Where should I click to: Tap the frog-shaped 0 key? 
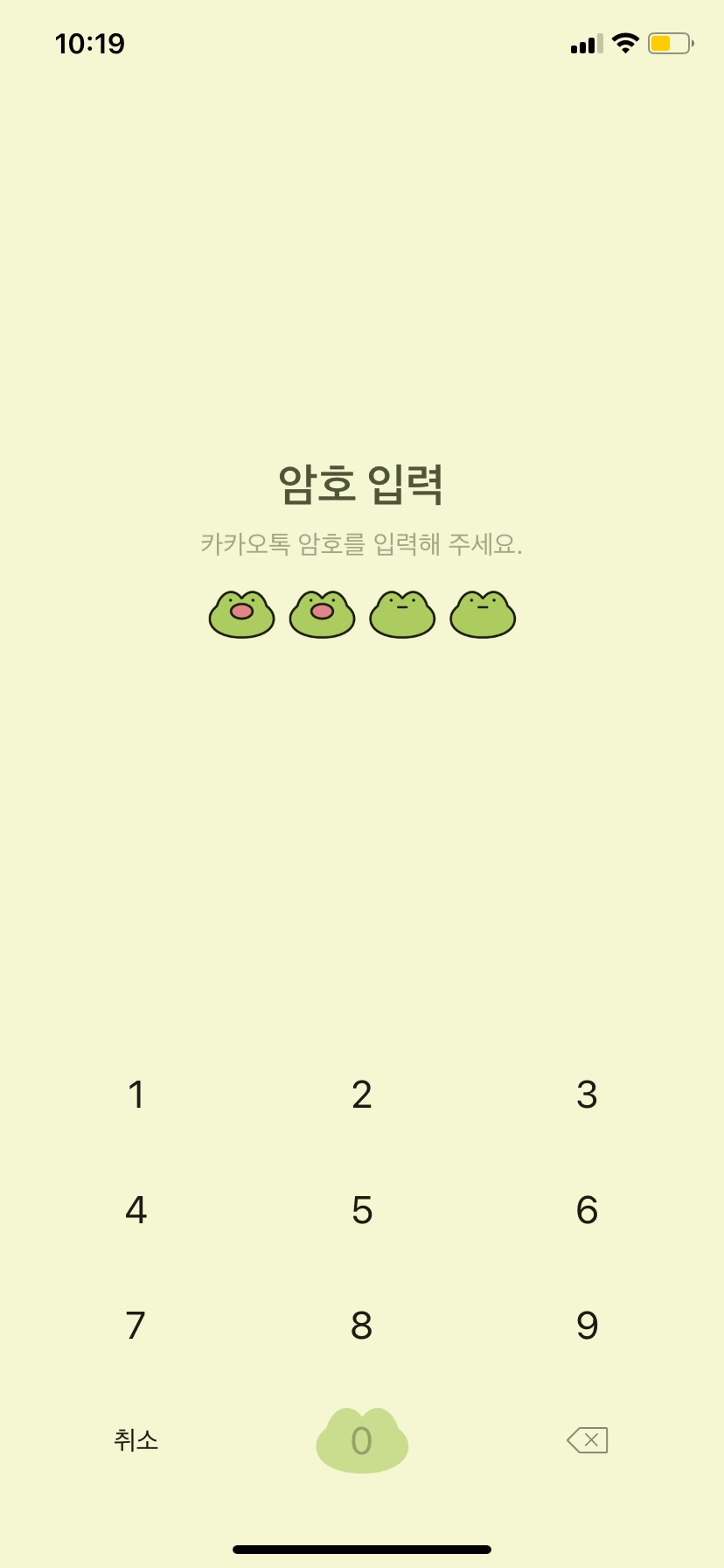362,1441
